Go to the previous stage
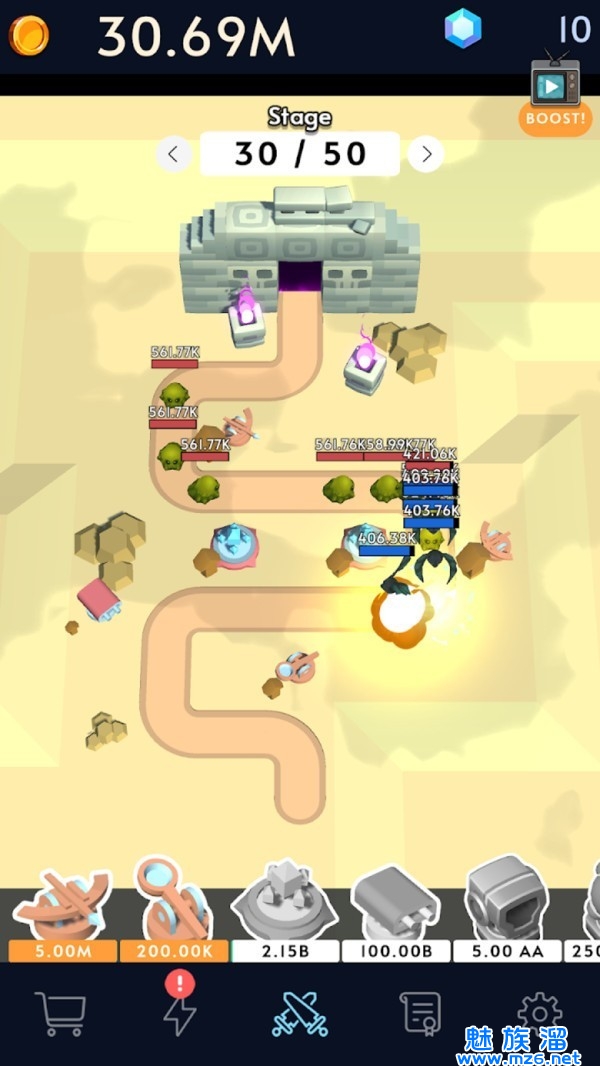 click(174, 154)
